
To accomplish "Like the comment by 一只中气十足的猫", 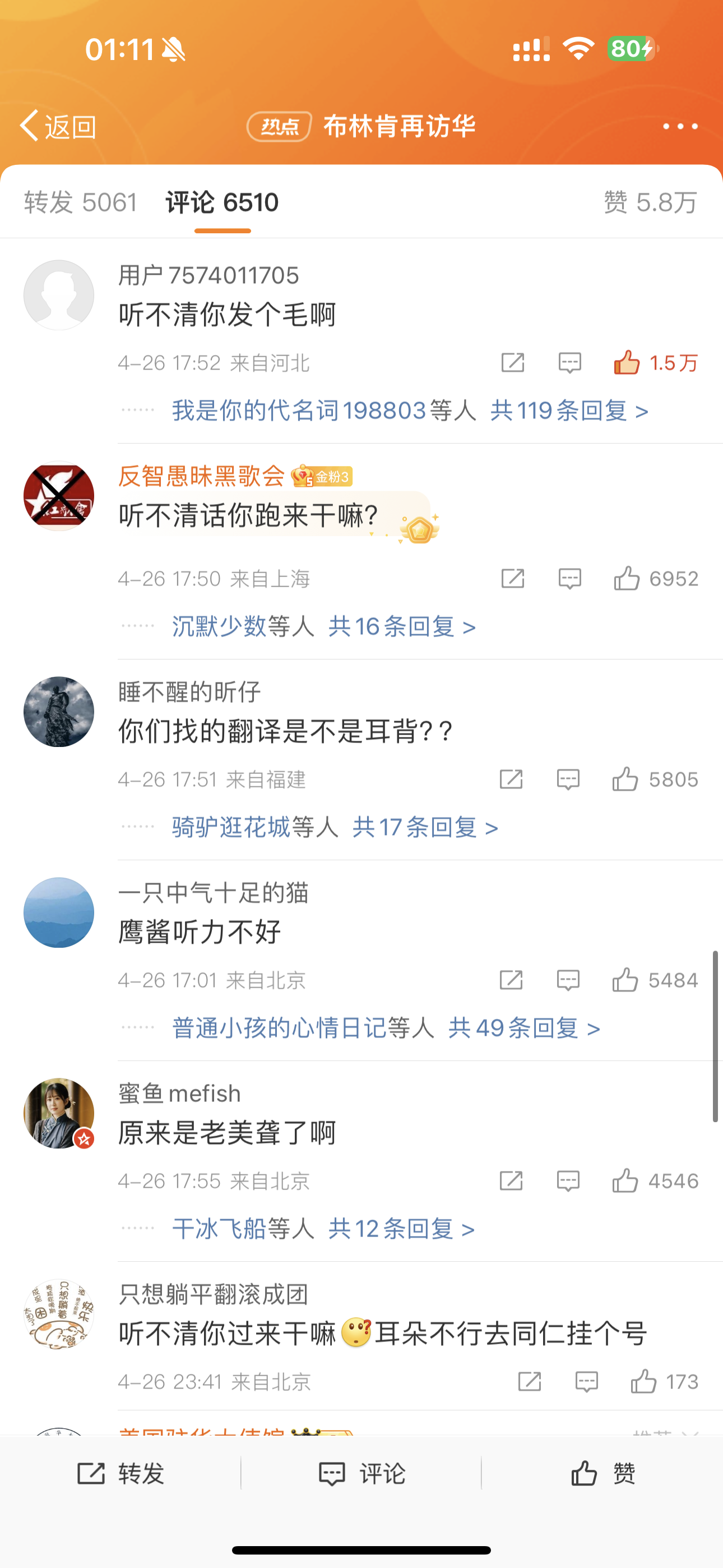I will pos(655,980).
